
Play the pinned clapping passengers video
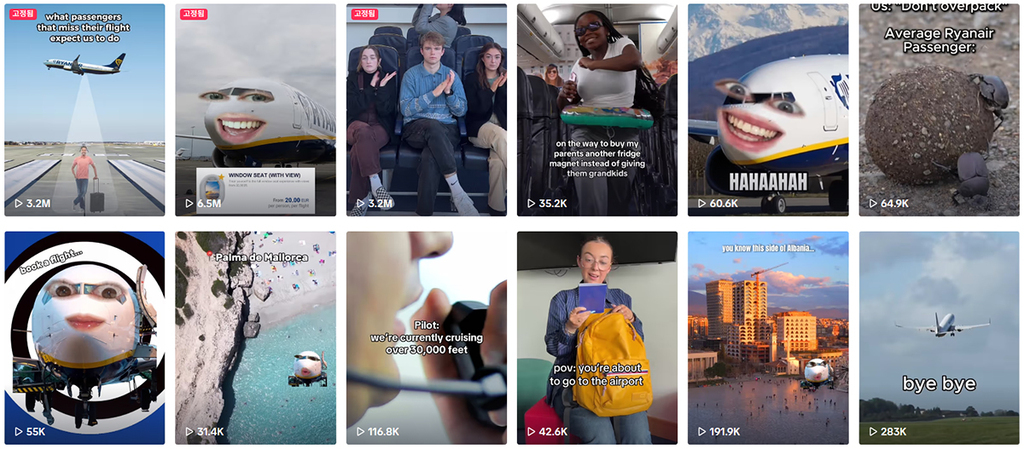pos(426,110)
